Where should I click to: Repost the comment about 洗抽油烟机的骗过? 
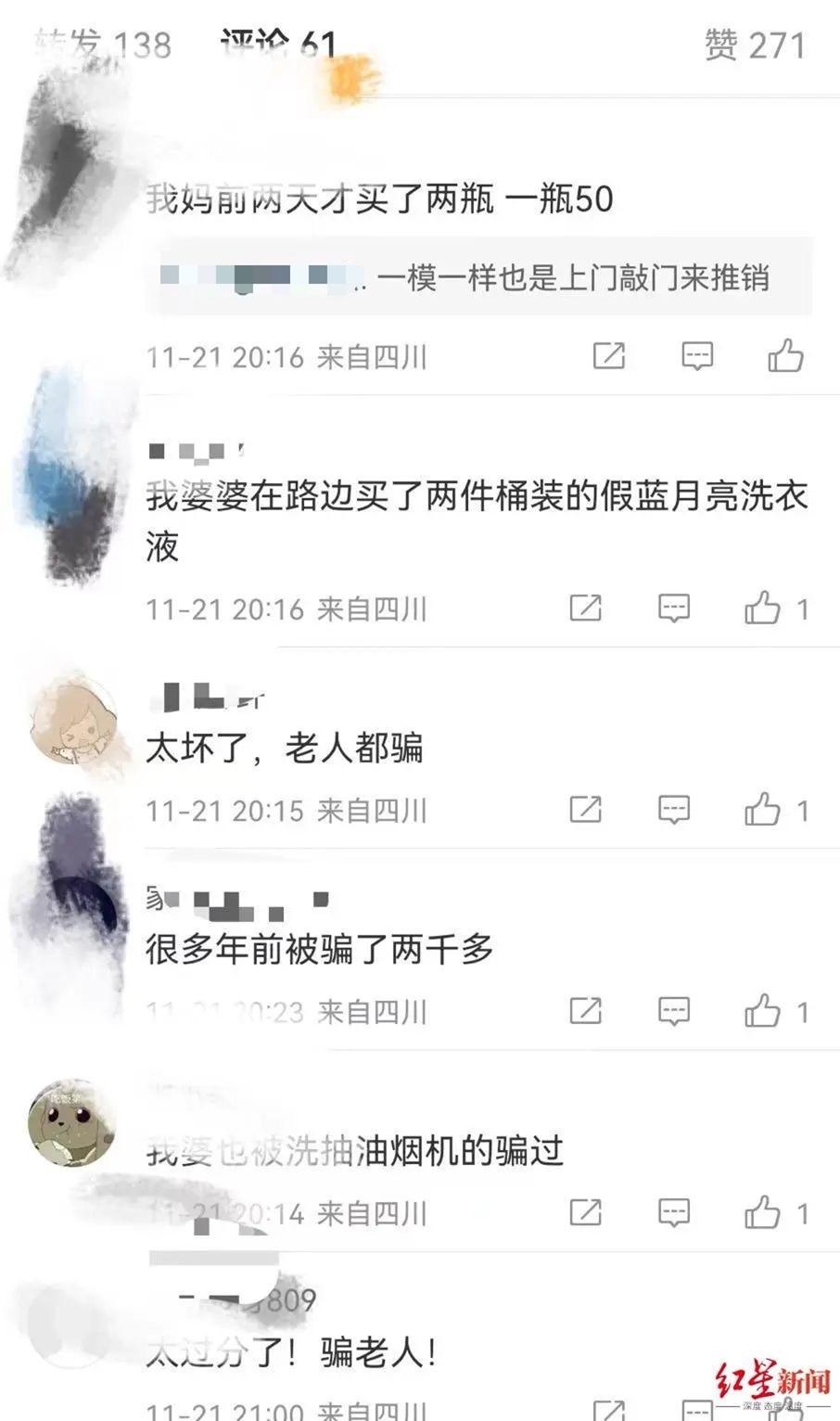(585, 1212)
